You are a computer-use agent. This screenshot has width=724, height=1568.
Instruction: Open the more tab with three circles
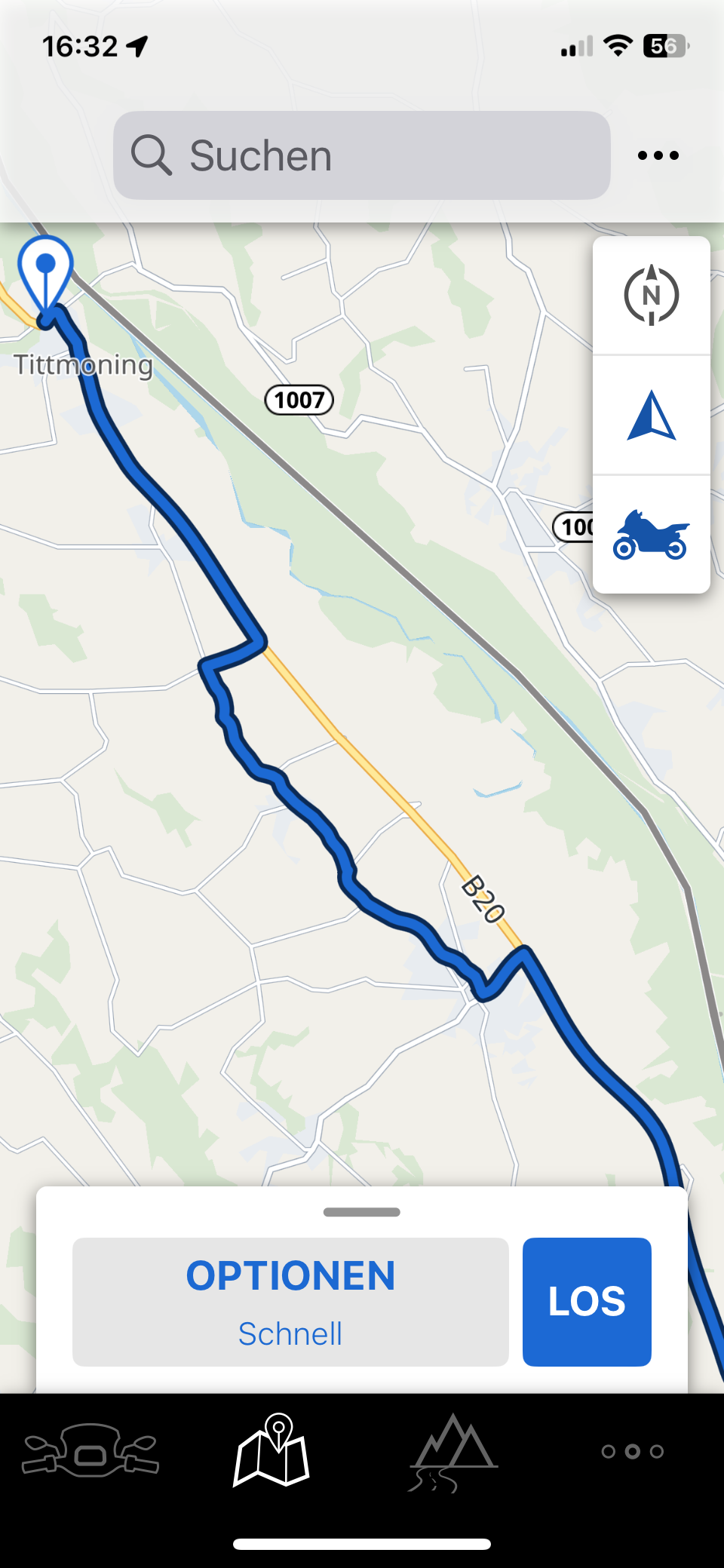pos(633,1451)
